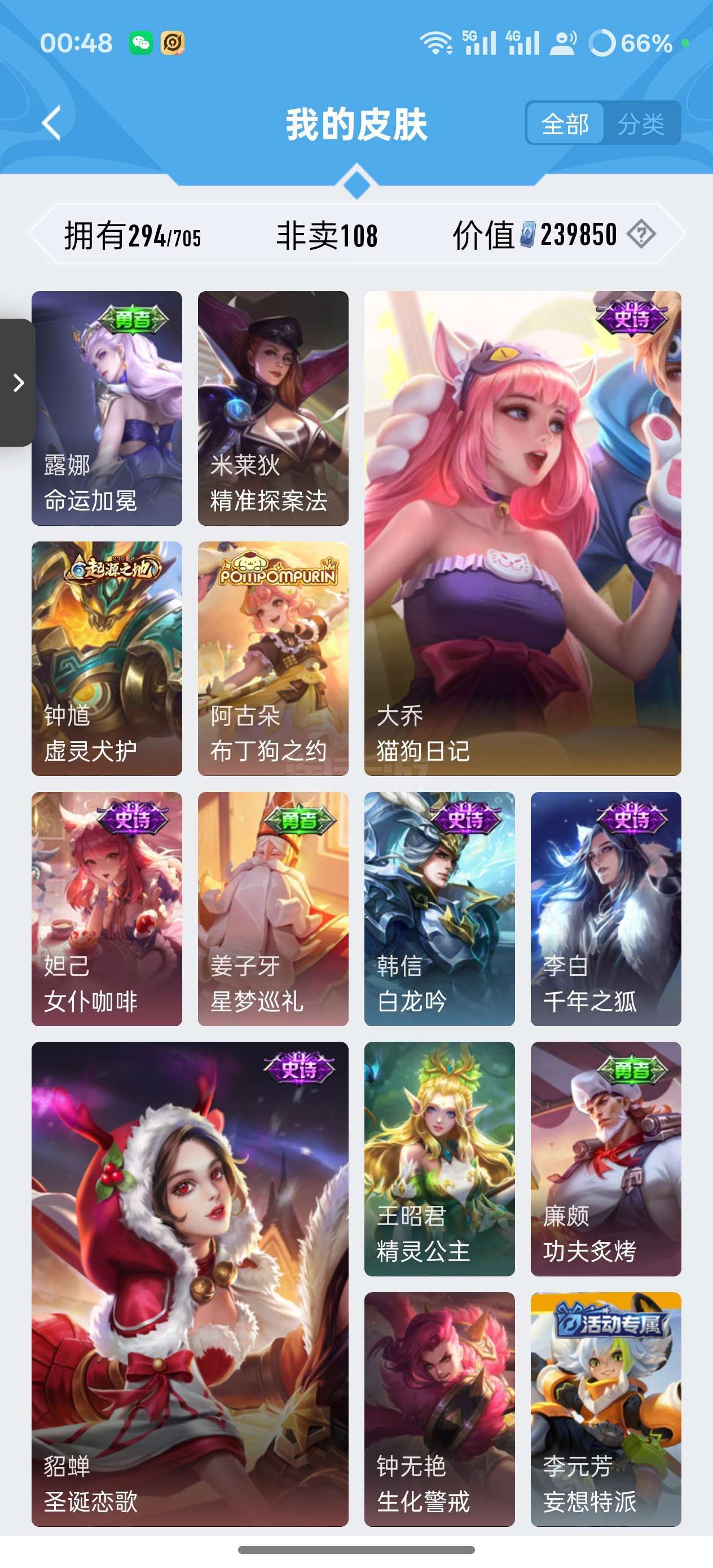Image resolution: width=713 pixels, height=1568 pixels.
Task: Switch to the 分类 tab
Action: [641, 124]
